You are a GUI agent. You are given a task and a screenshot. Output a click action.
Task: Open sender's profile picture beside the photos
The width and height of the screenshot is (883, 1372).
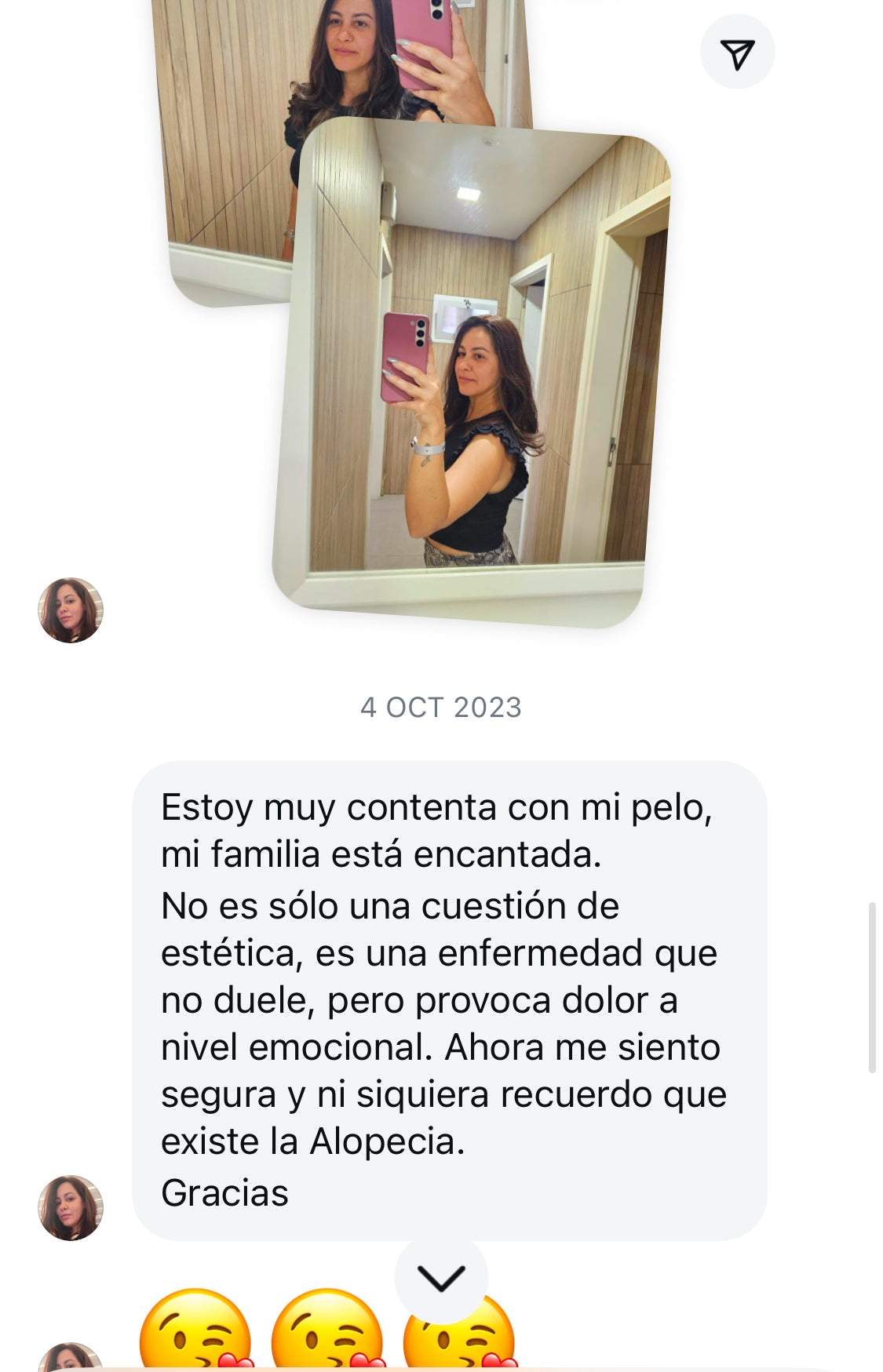71,610
